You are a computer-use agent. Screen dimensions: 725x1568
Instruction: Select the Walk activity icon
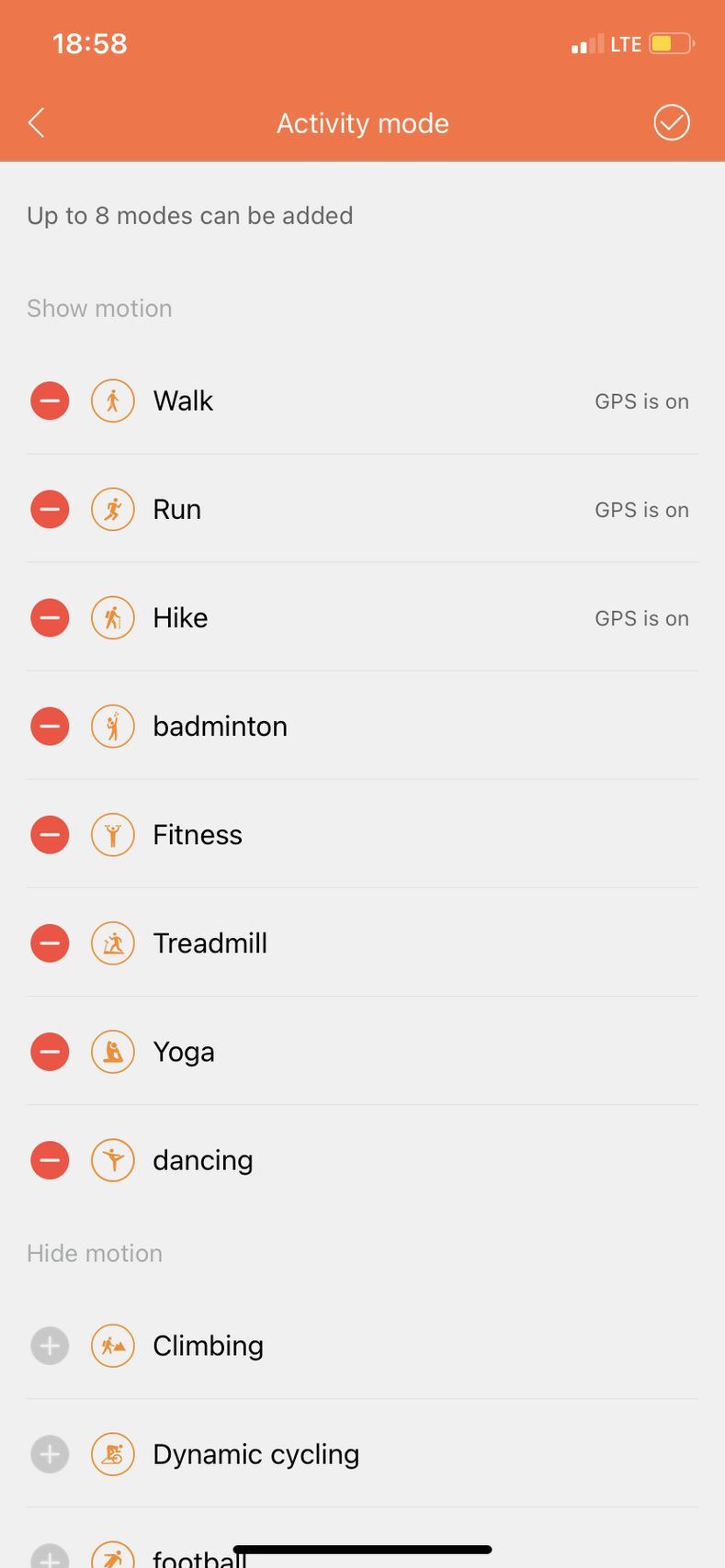click(112, 400)
